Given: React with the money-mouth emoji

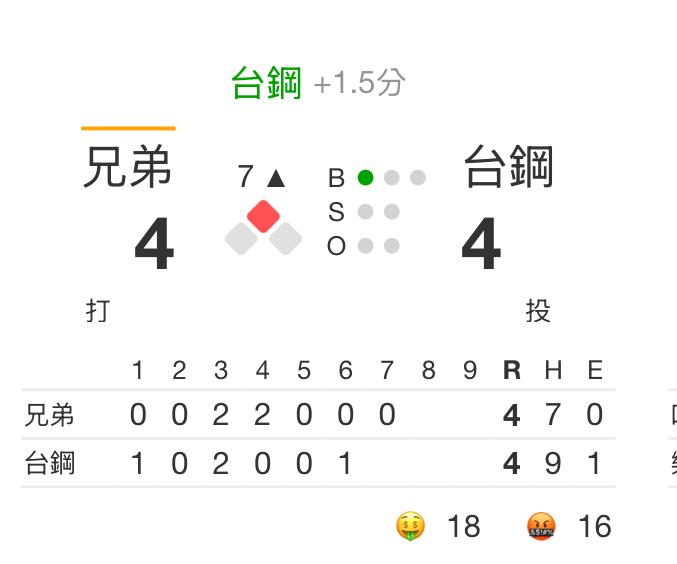Looking at the screenshot, I should [x=411, y=526].
